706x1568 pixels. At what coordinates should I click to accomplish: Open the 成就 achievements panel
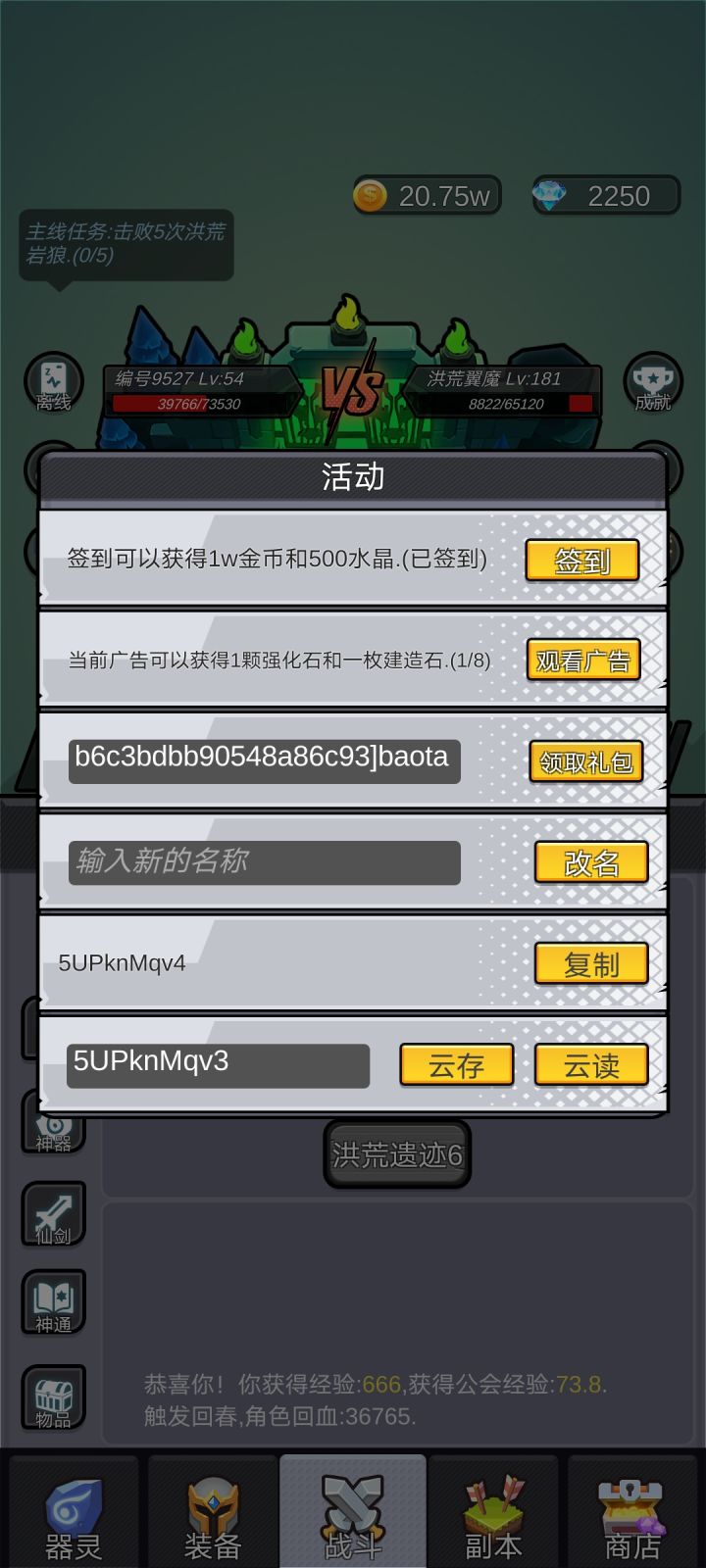(652, 382)
